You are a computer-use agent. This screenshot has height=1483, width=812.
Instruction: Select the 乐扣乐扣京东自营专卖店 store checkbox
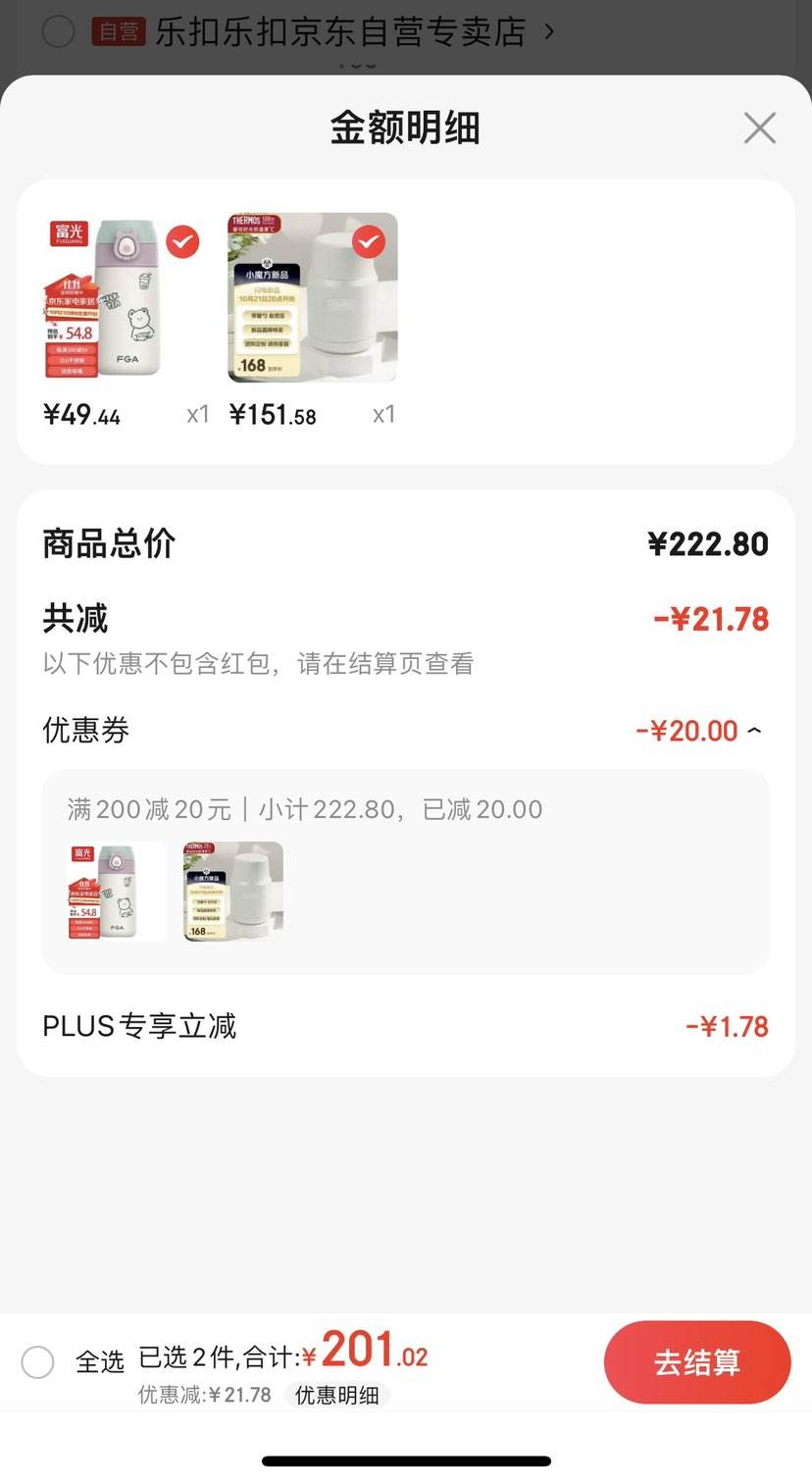[x=59, y=31]
